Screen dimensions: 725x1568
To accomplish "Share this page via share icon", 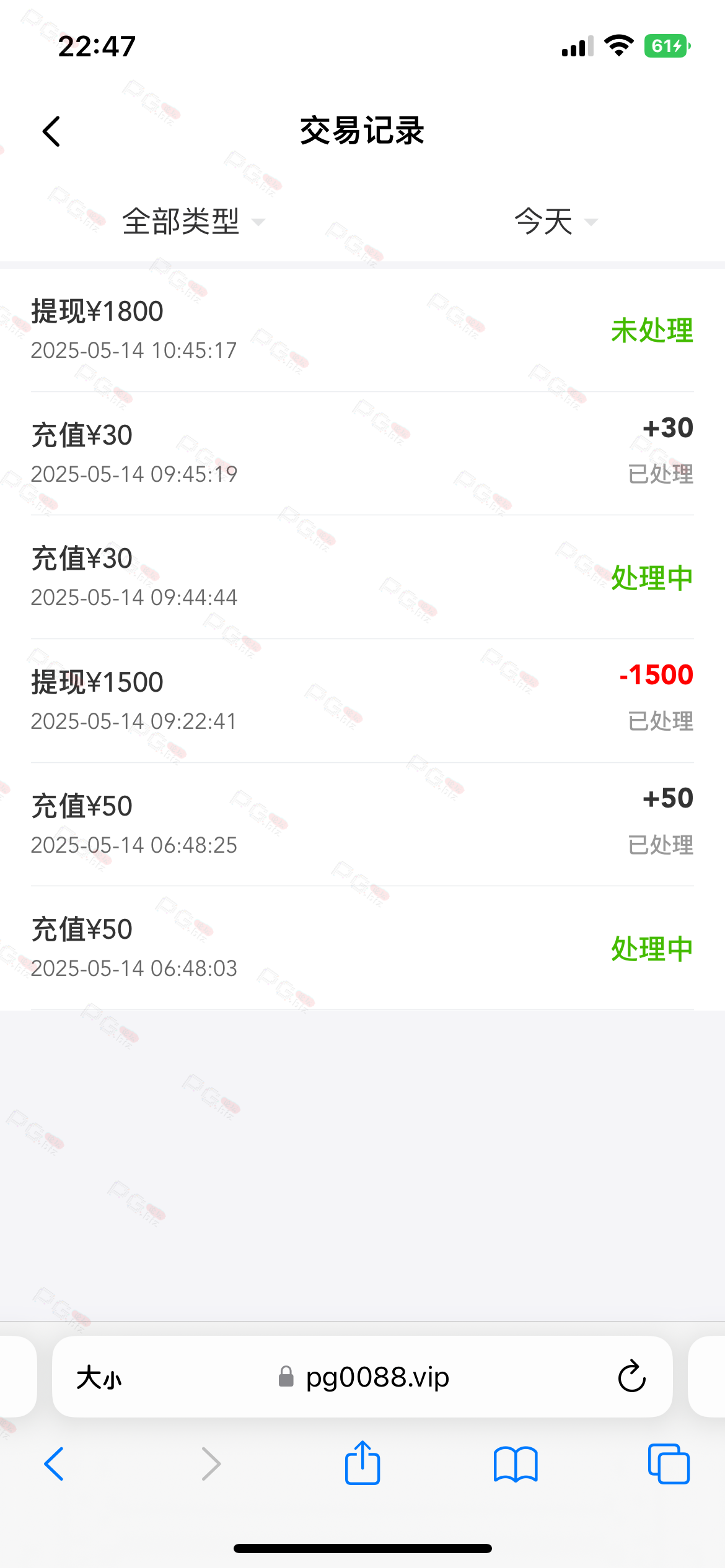I will click(x=362, y=1463).
